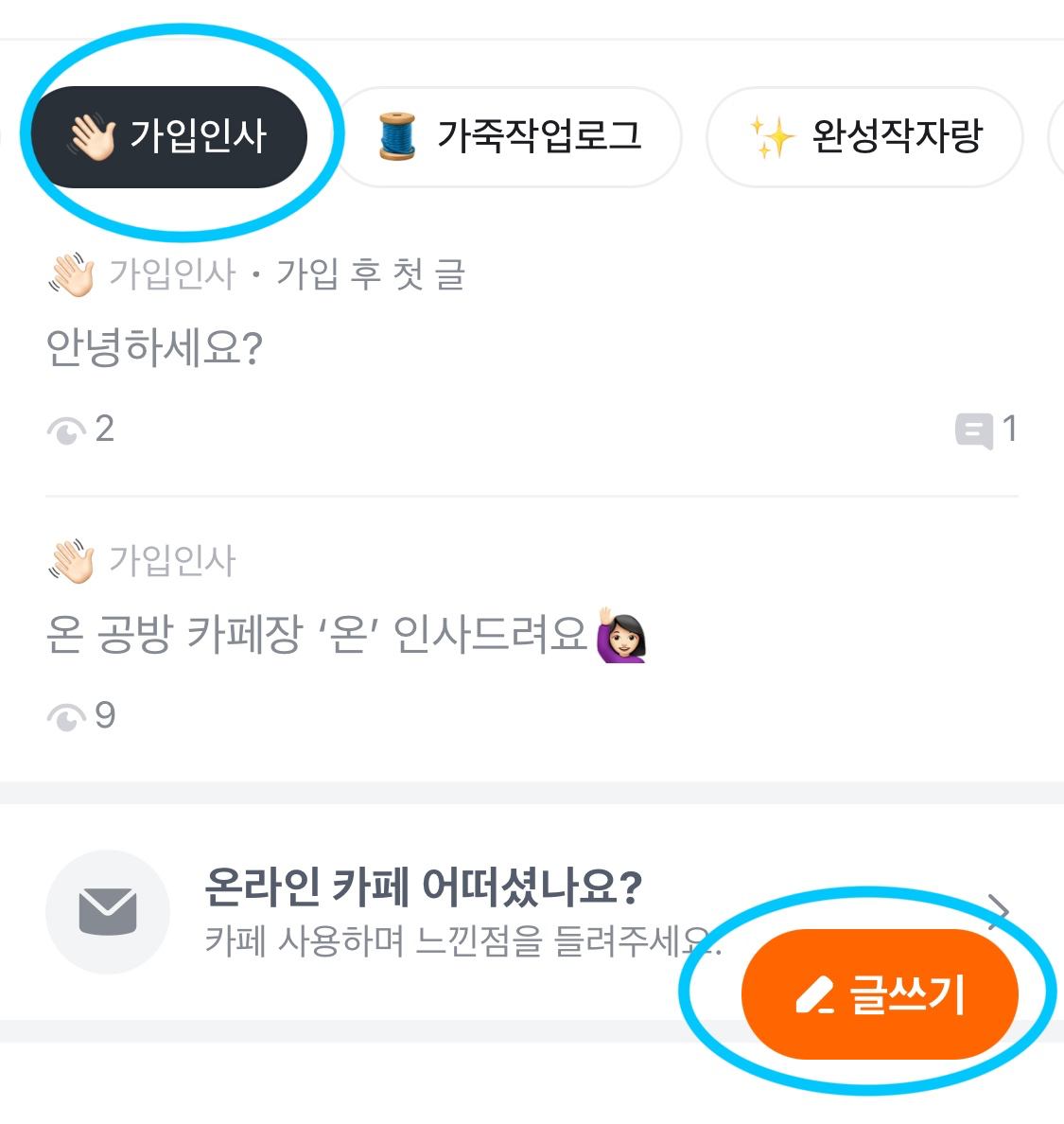Tap the 글쓰기 write post button
Image resolution: width=1064 pixels, height=1124 pixels.
click(x=880, y=994)
